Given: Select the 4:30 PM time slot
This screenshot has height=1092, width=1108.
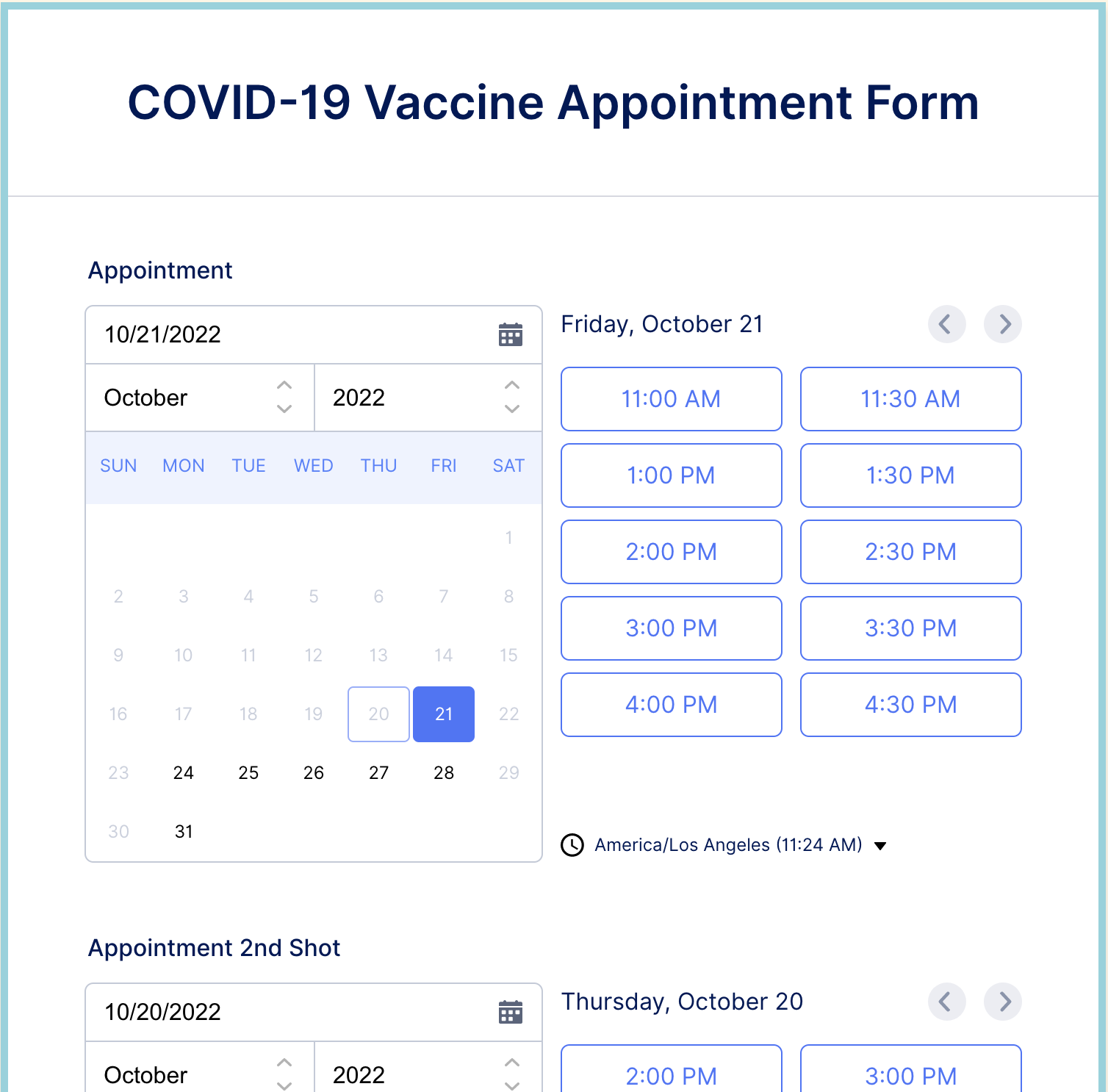Looking at the screenshot, I should (x=910, y=705).
